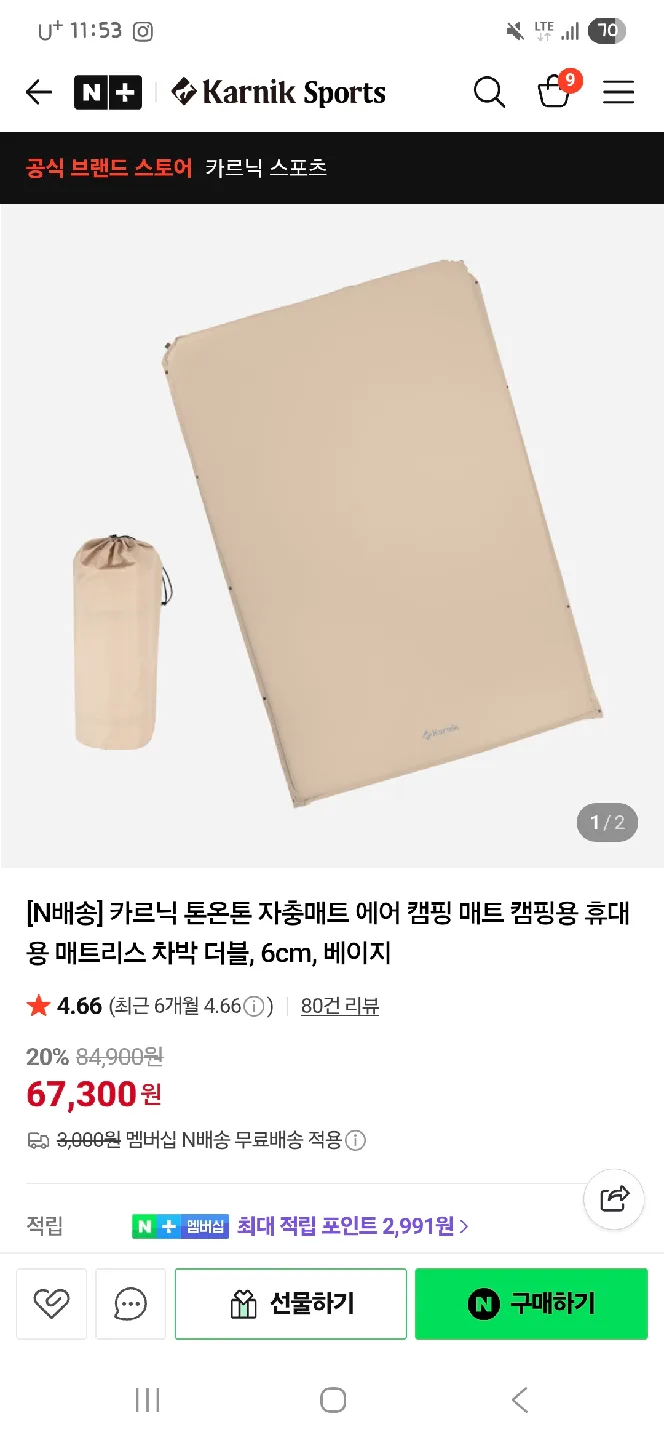Open 최대 적립 포인트 2,991원 details
Image resolution: width=664 pixels, height=1440 pixels.
point(352,1225)
